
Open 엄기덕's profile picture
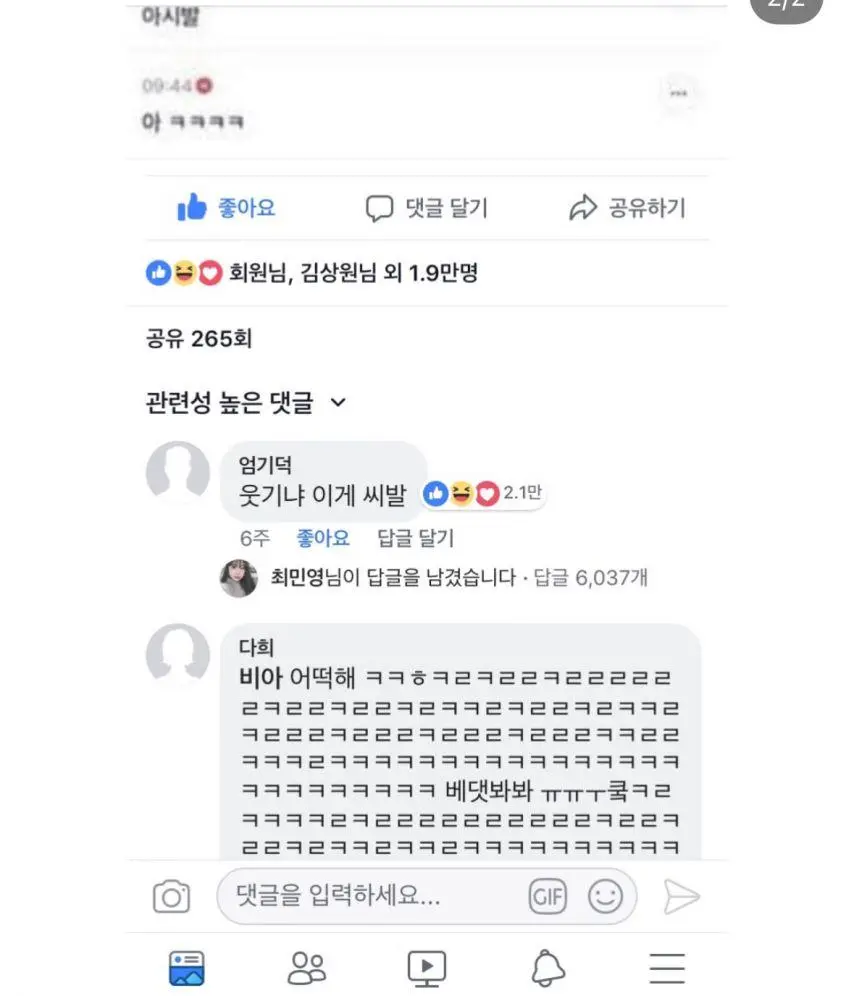click(178, 471)
